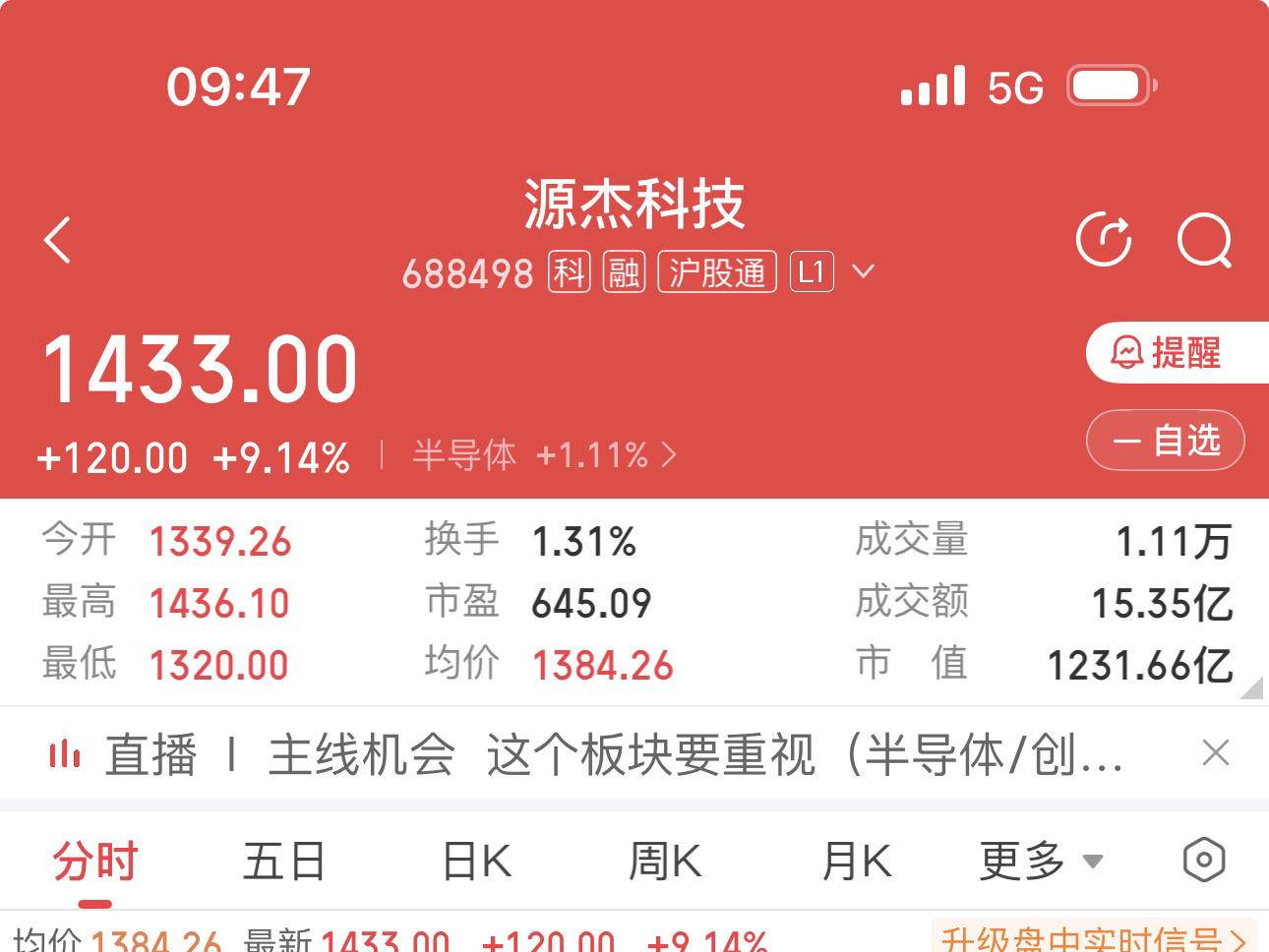Expand the stock code dropdown chevron
Viewport: 1269px width, 952px height.
pyautogui.click(x=863, y=271)
